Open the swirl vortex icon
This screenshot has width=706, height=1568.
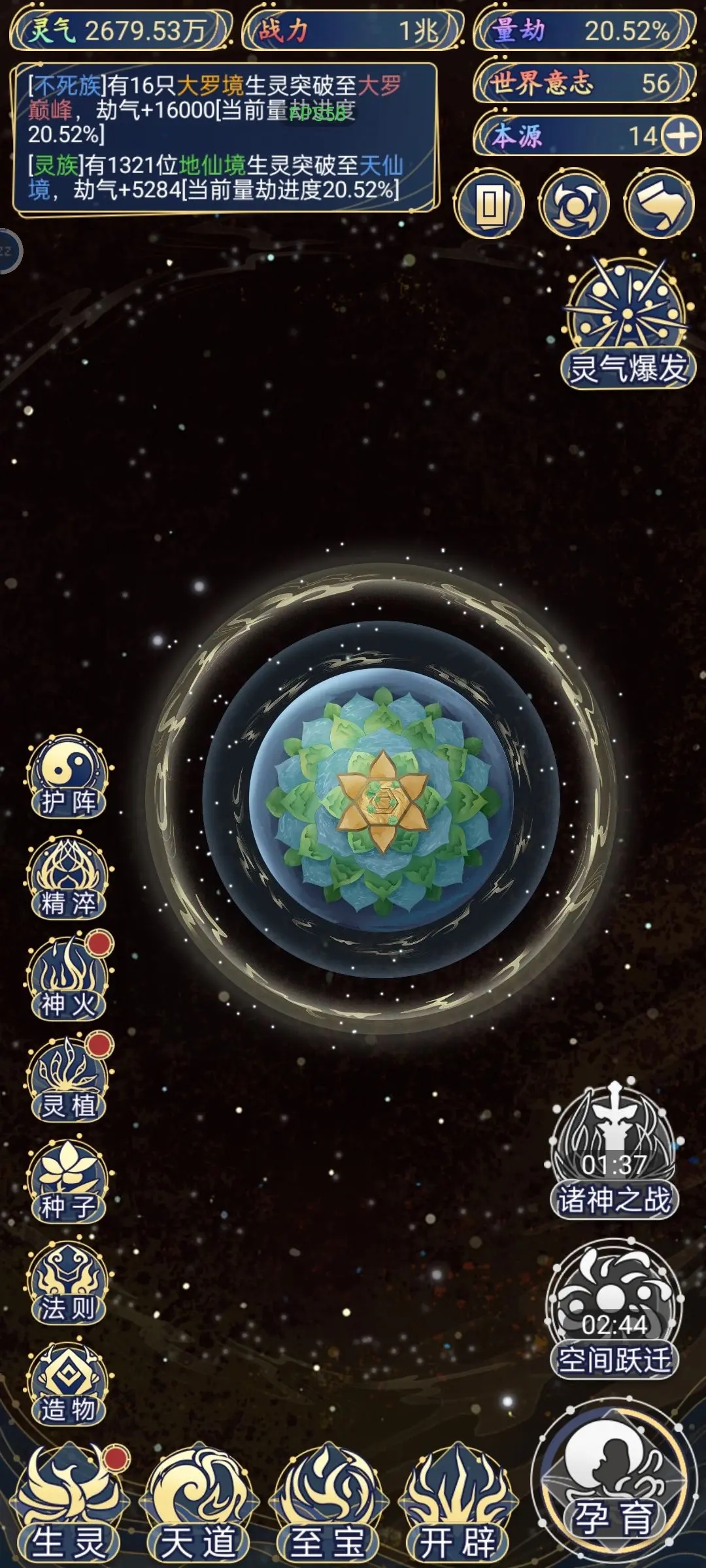click(573, 205)
